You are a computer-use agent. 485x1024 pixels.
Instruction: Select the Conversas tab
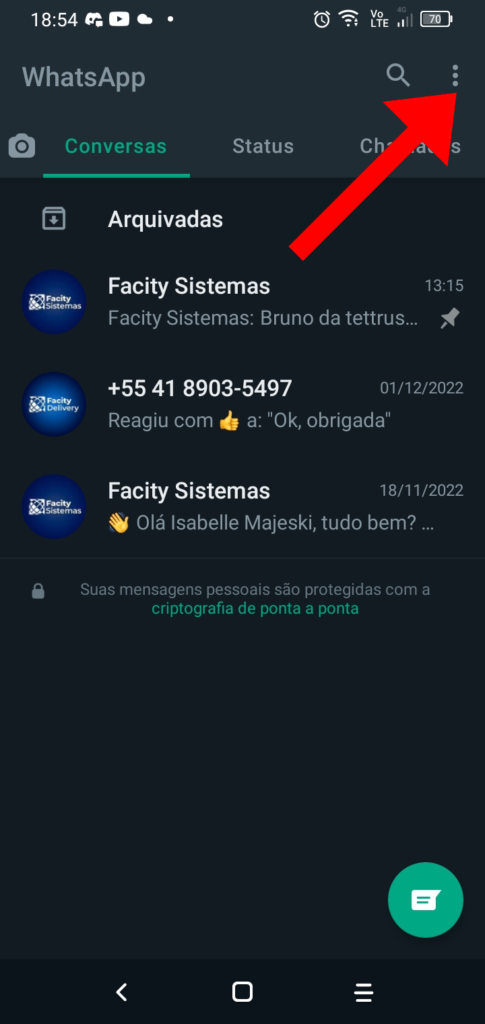click(116, 146)
